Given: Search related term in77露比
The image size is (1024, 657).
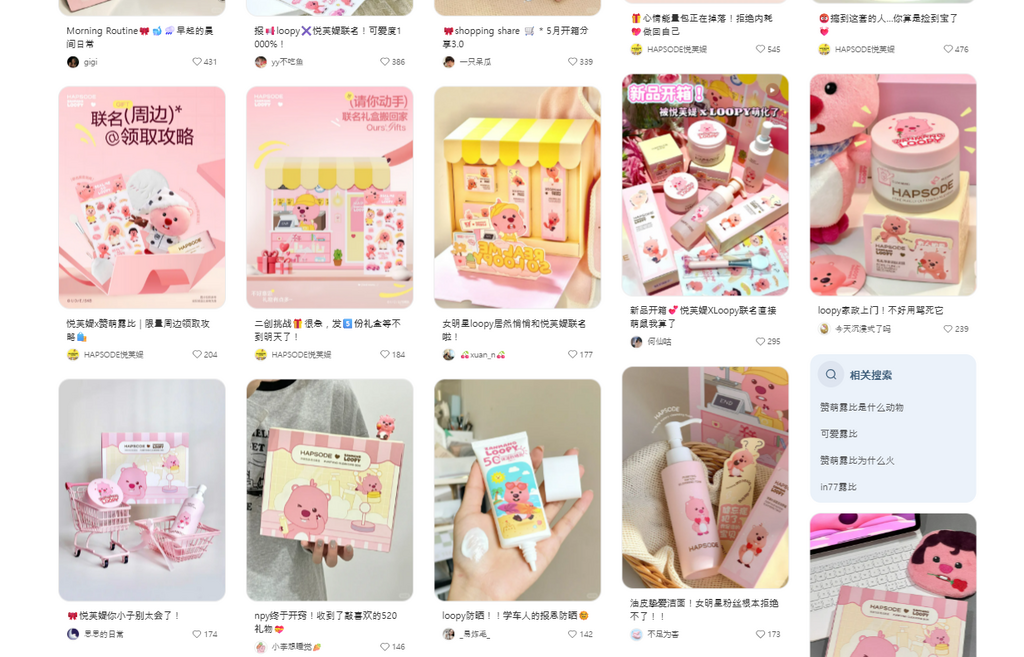Looking at the screenshot, I should point(838,487).
